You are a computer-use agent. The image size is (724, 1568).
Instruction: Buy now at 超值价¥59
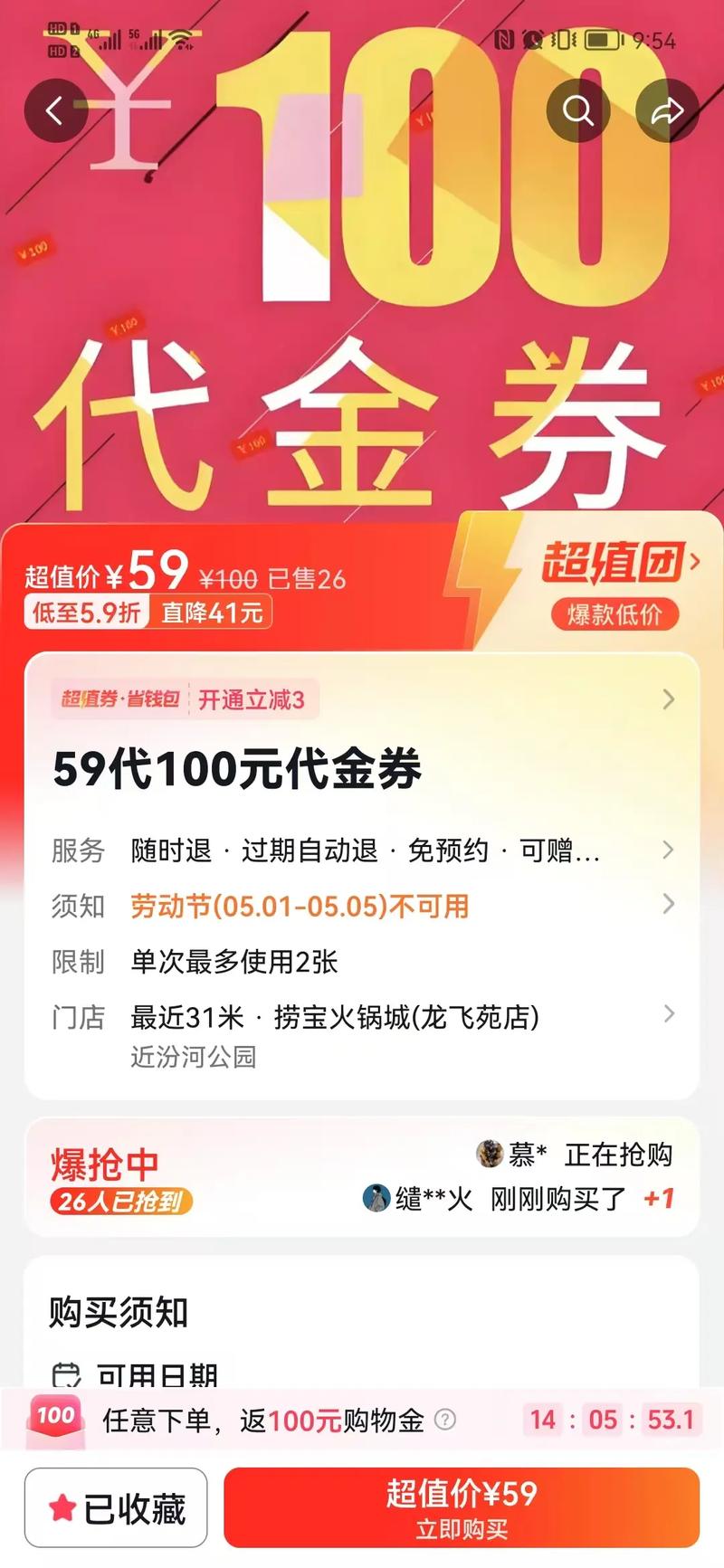[x=462, y=1508]
